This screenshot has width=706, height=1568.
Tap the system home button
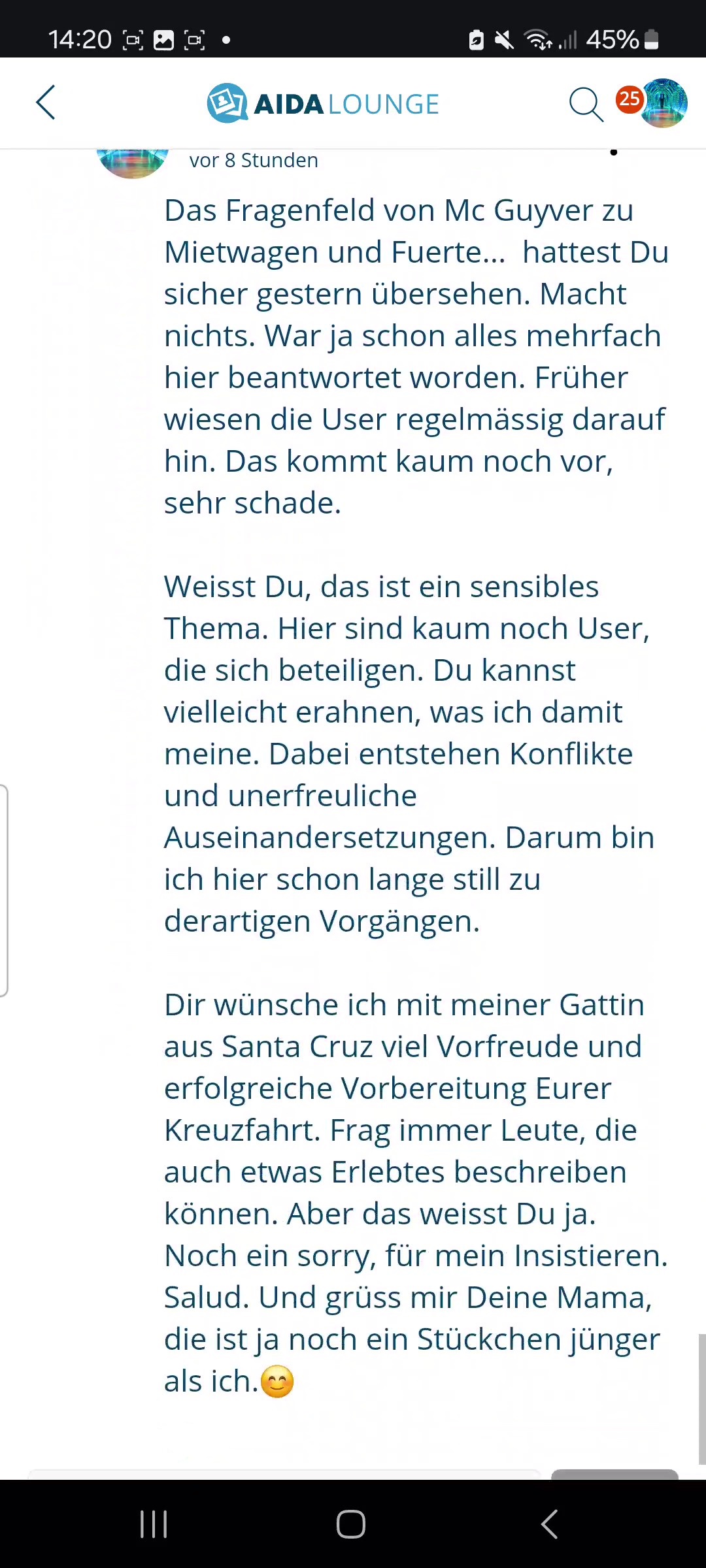coord(351,1524)
